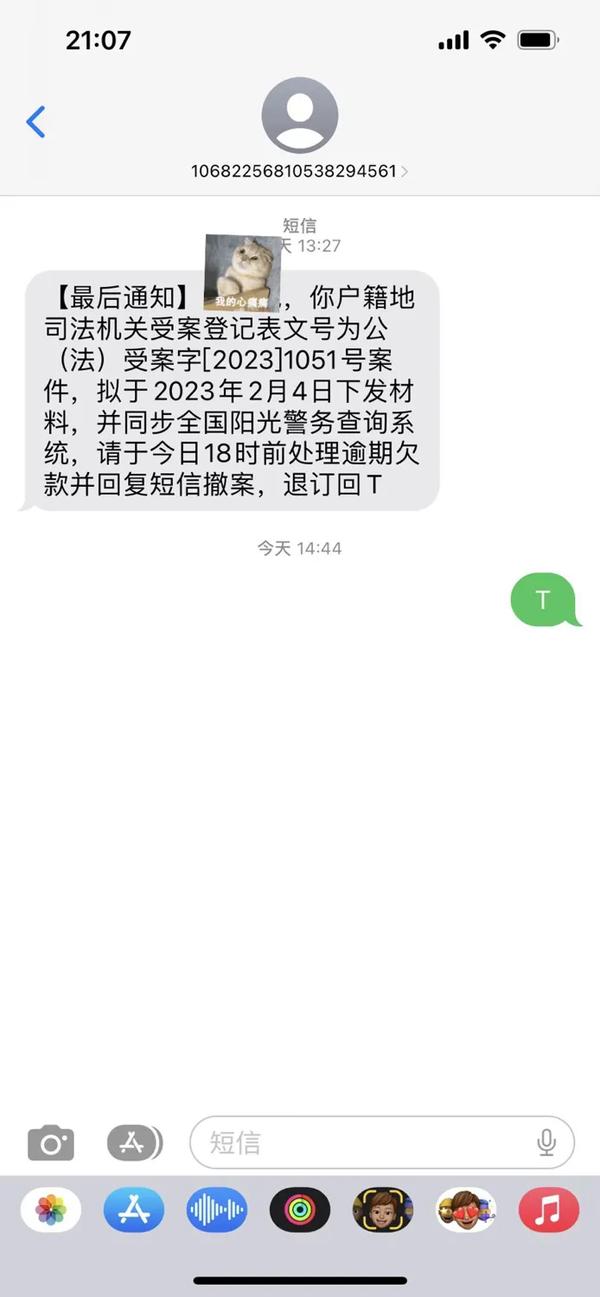This screenshot has height=1297, width=600.
Task: Open the Music app in the strip
Action: (x=548, y=1211)
